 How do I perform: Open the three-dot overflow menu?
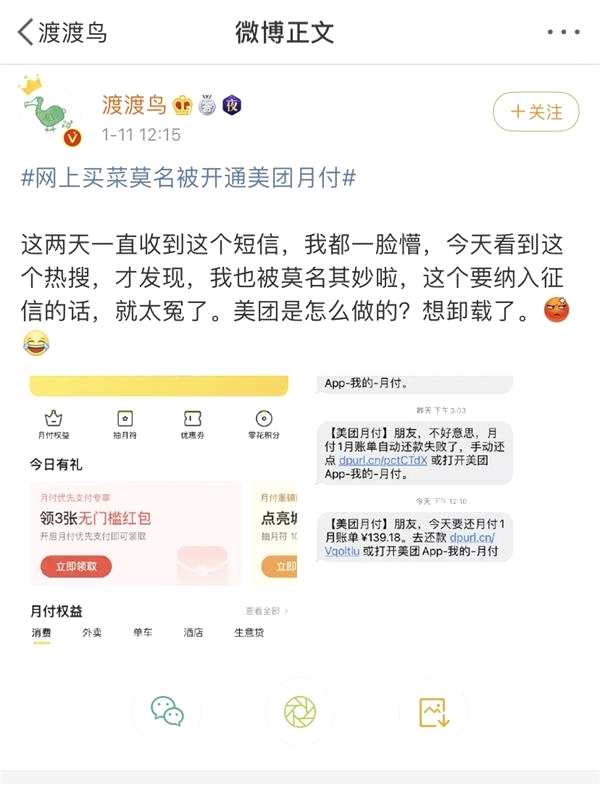563,32
